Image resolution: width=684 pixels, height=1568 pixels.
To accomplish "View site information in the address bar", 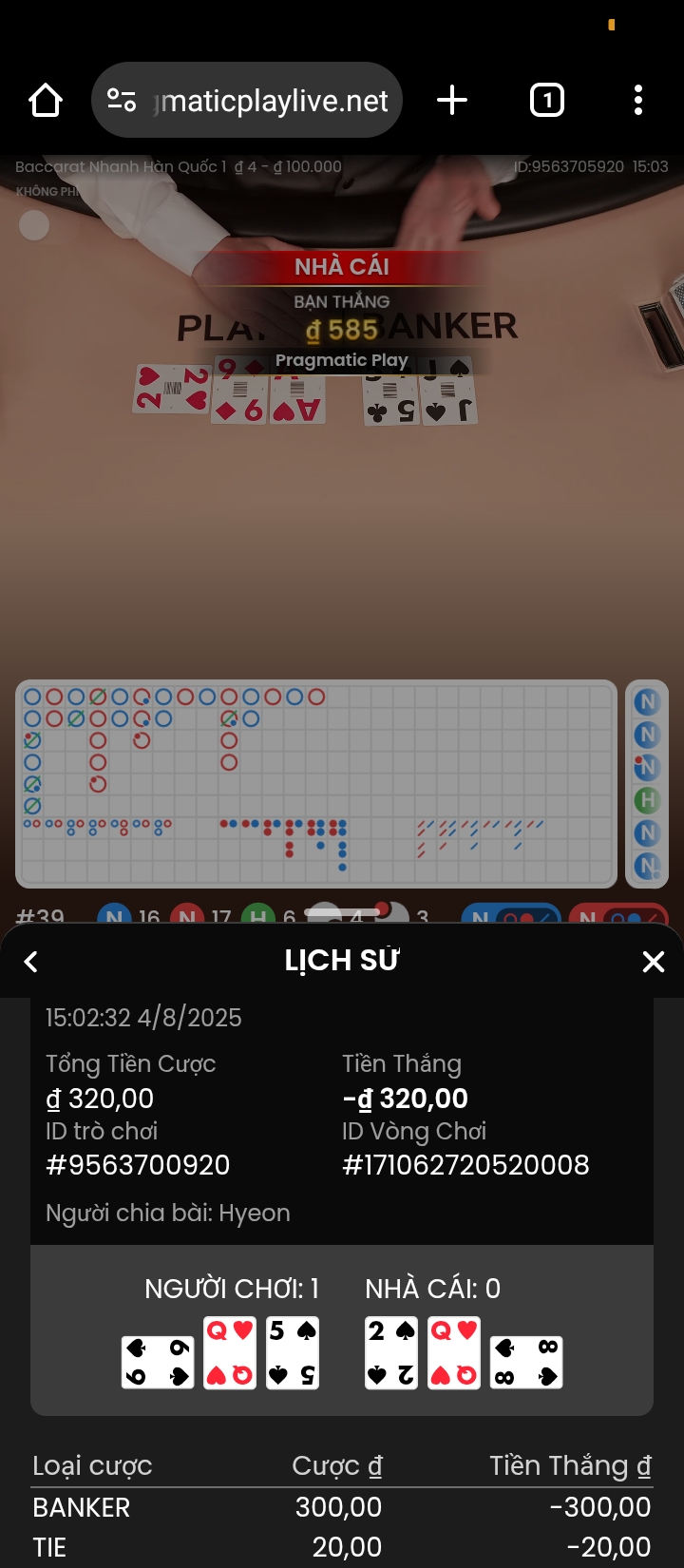I will [122, 100].
